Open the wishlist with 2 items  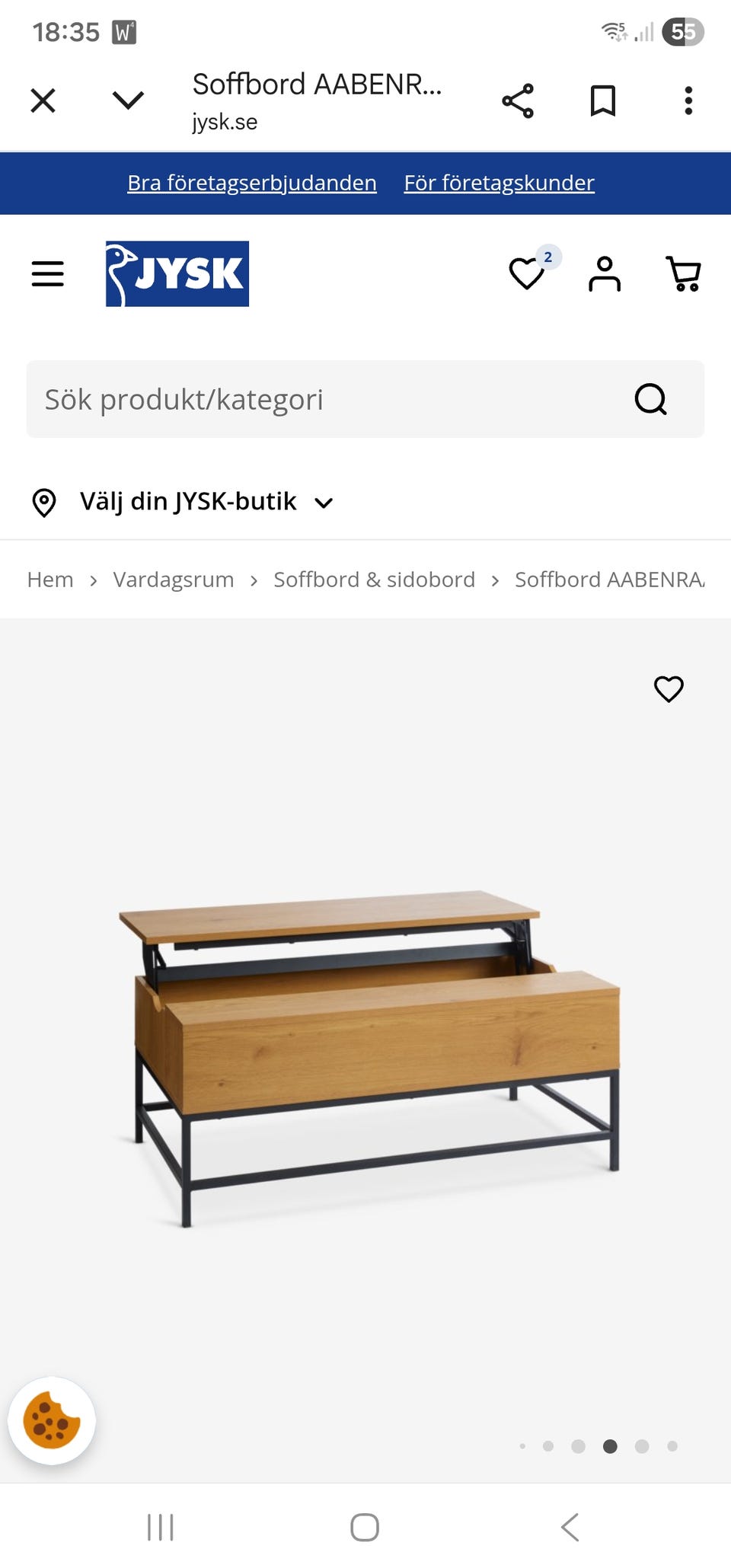[x=528, y=273]
